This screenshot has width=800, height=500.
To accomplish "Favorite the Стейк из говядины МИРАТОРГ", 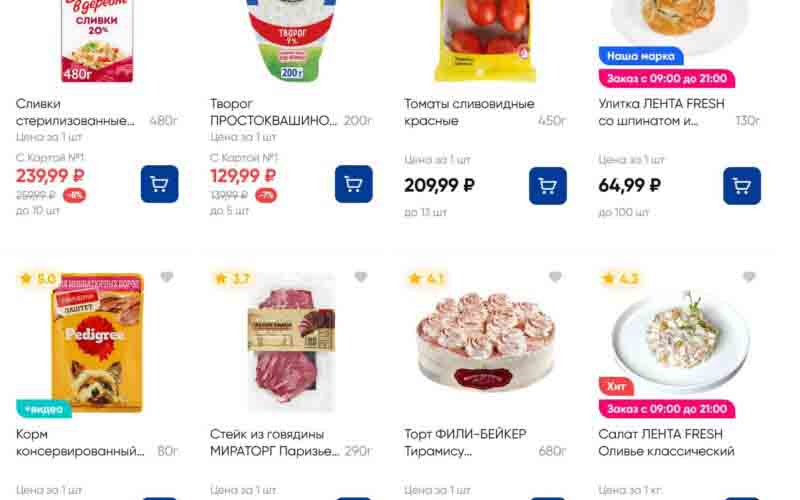I will (361, 278).
